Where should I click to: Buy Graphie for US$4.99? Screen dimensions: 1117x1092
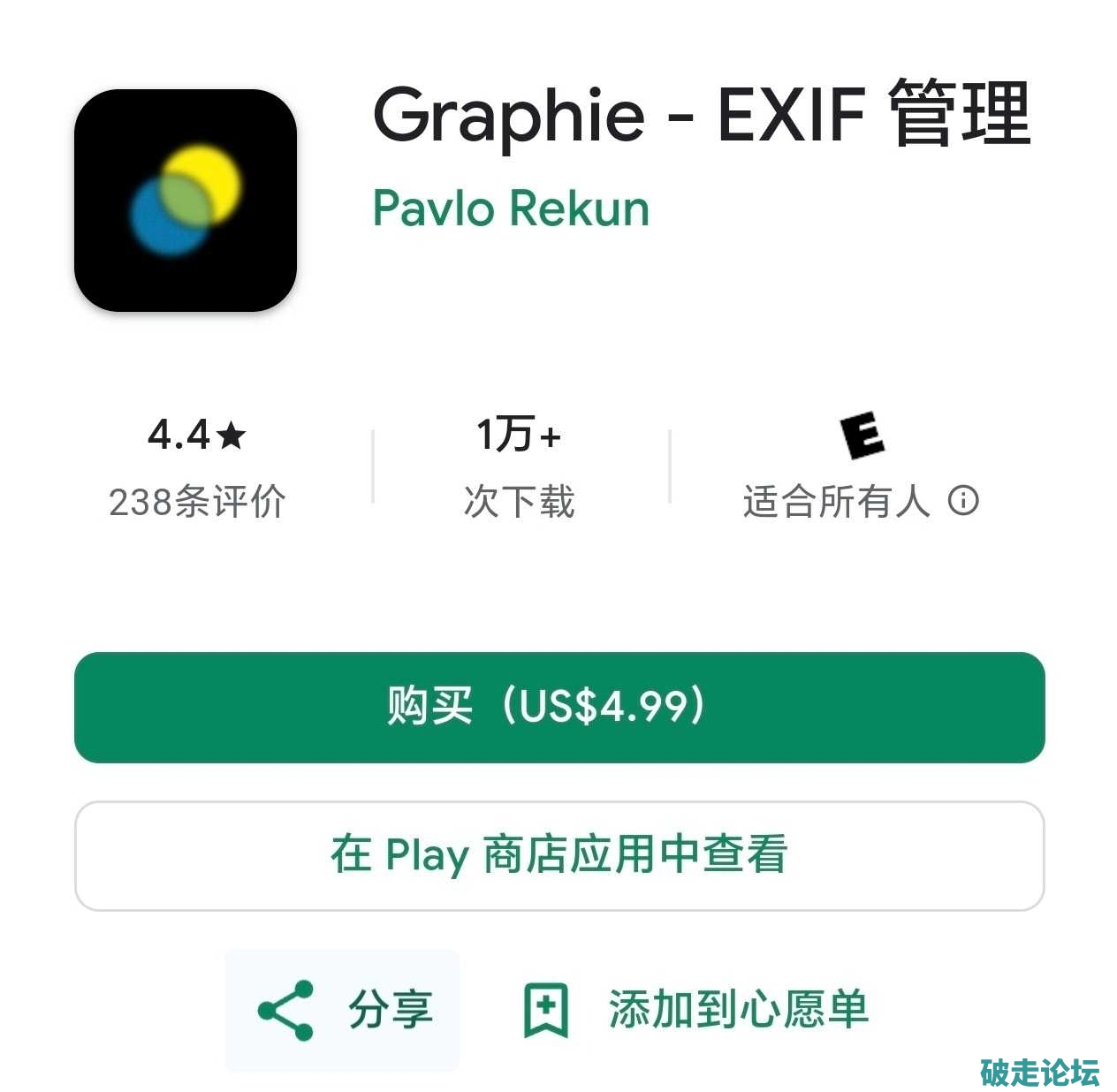pos(558,707)
